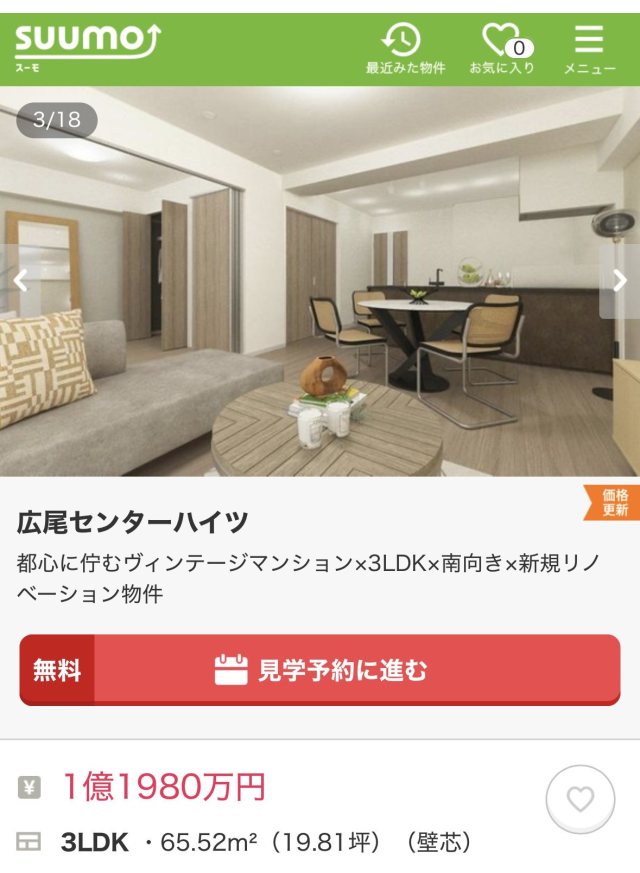Go to SUUMO home via logo
Image resolution: width=640 pixels, height=873 pixels.
tap(87, 45)
